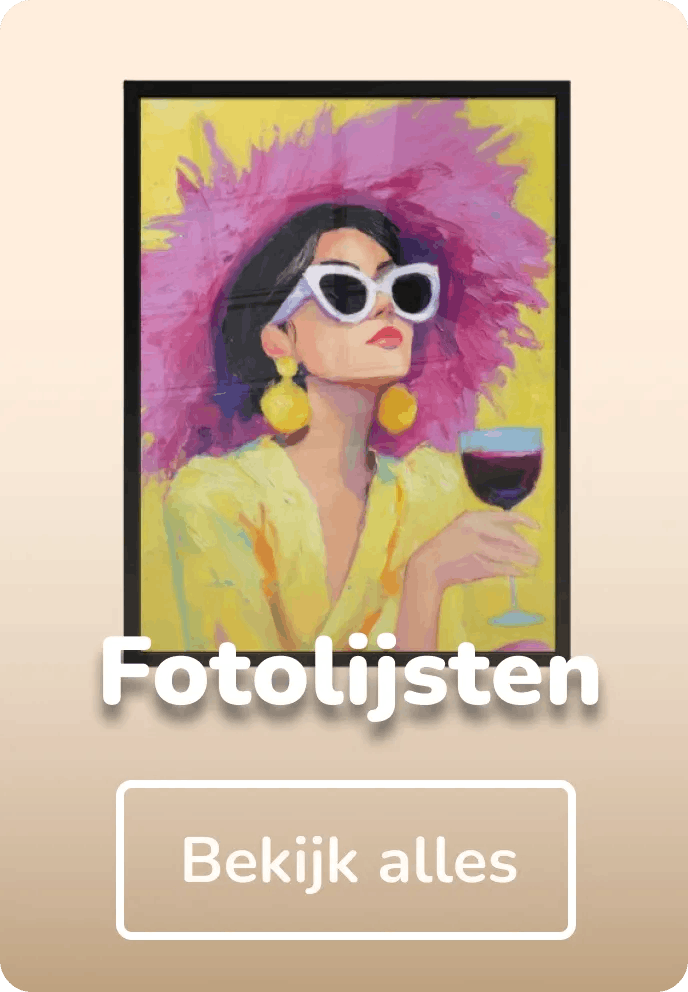
Task: Tap the Bekijk alles button
Action: point(346,860)
